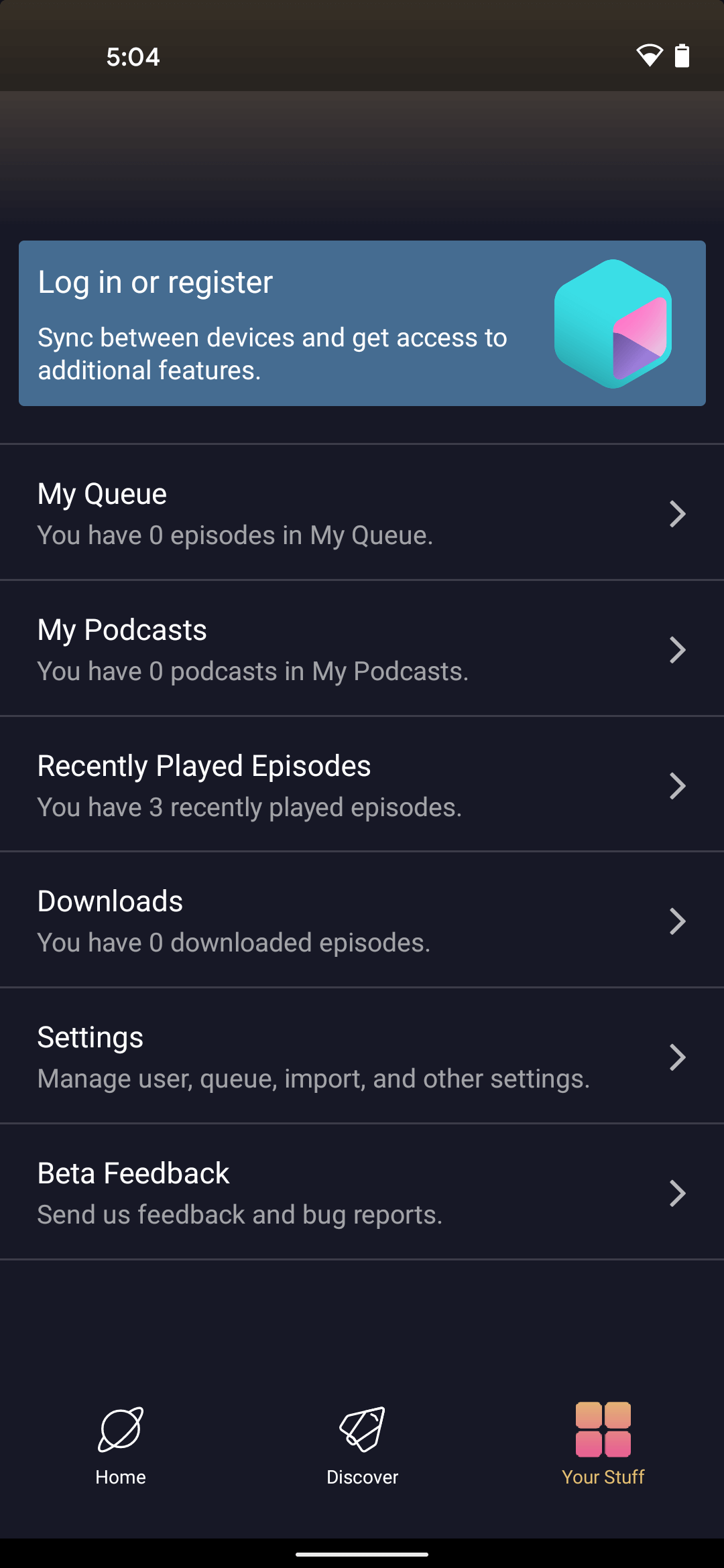Open My Podcasts via its chevron
Screen dimensions: 724x1568
pos(678,649)
